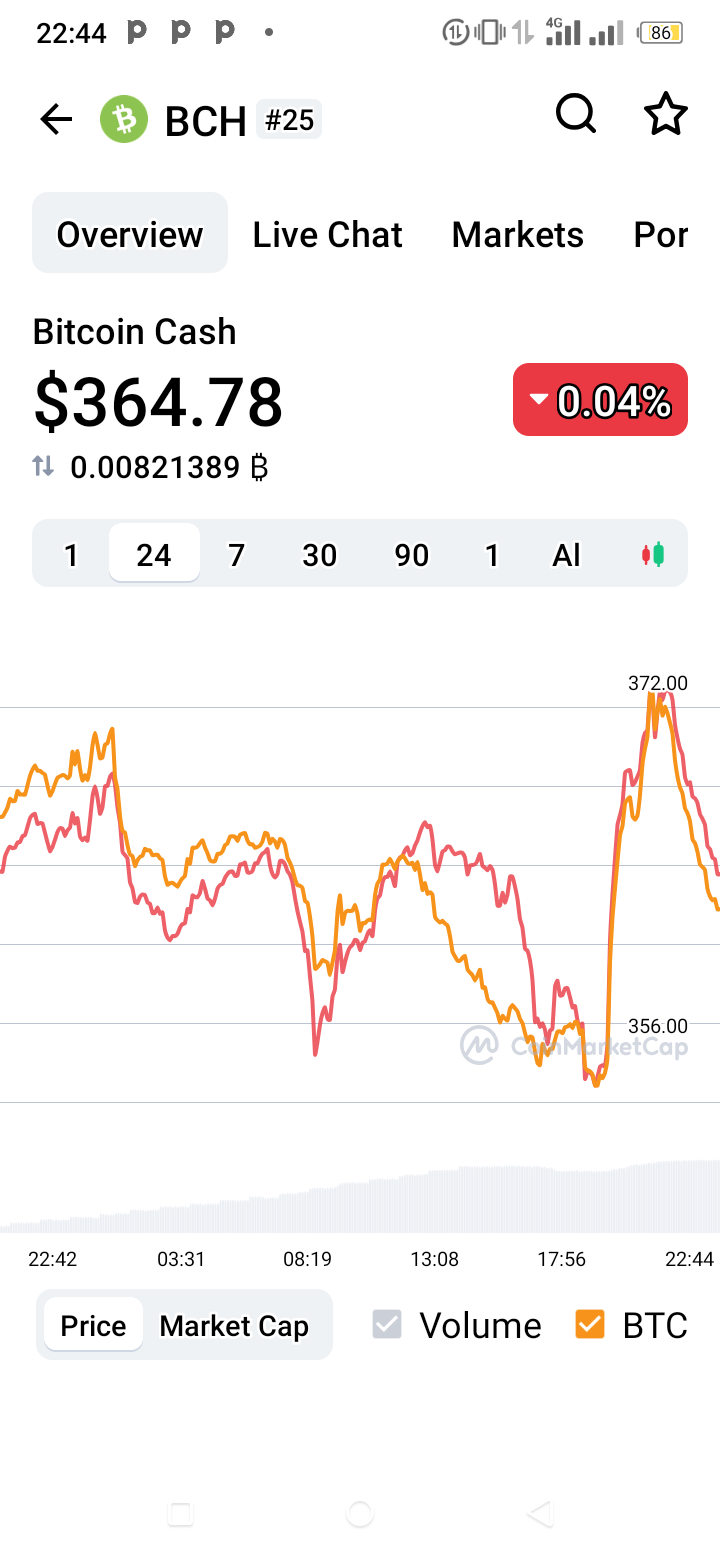
Task: Open the Markets tab
Action: pyautogui.click(x=517, y=235)
